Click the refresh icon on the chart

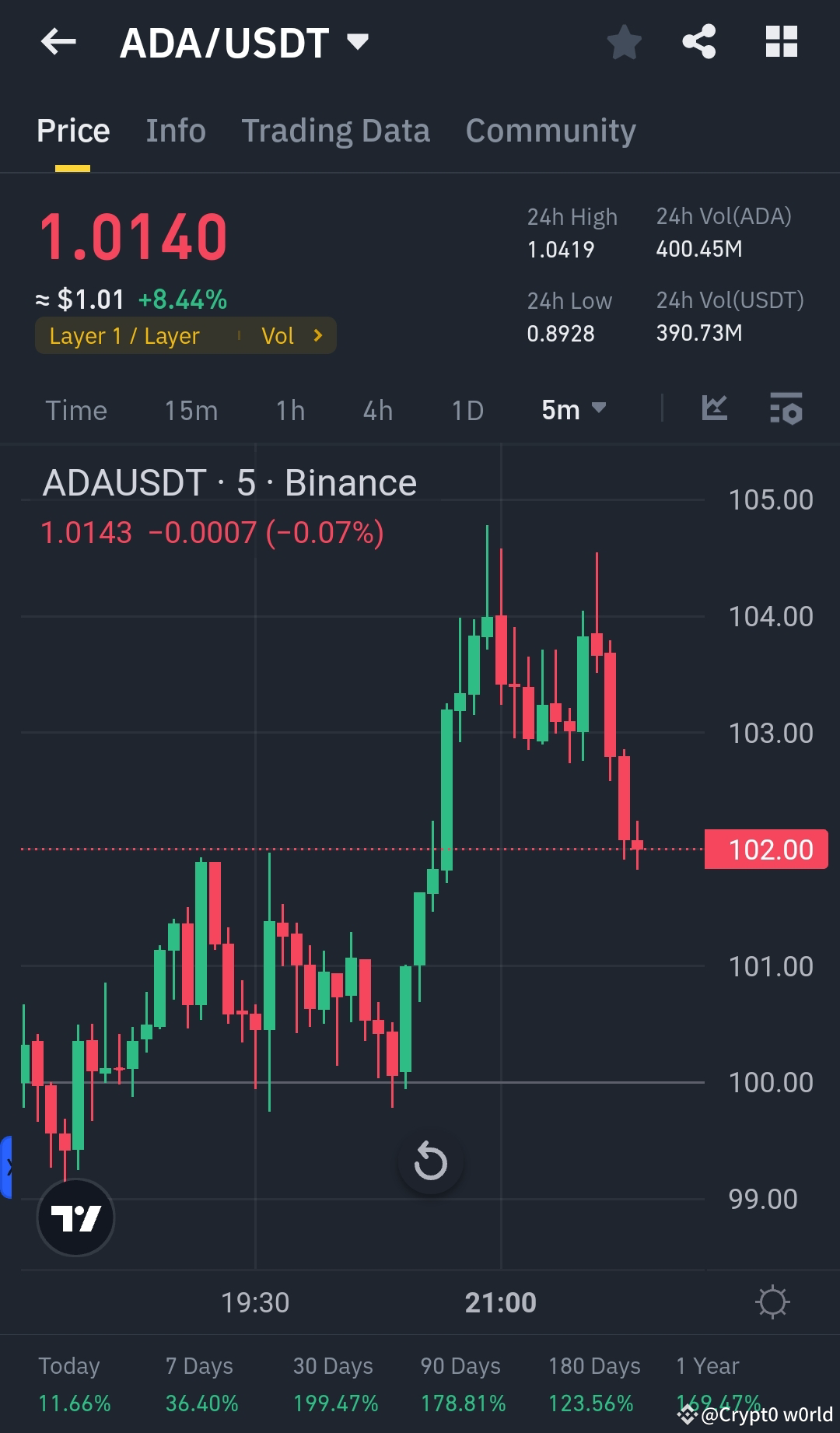coord(430,1161)
